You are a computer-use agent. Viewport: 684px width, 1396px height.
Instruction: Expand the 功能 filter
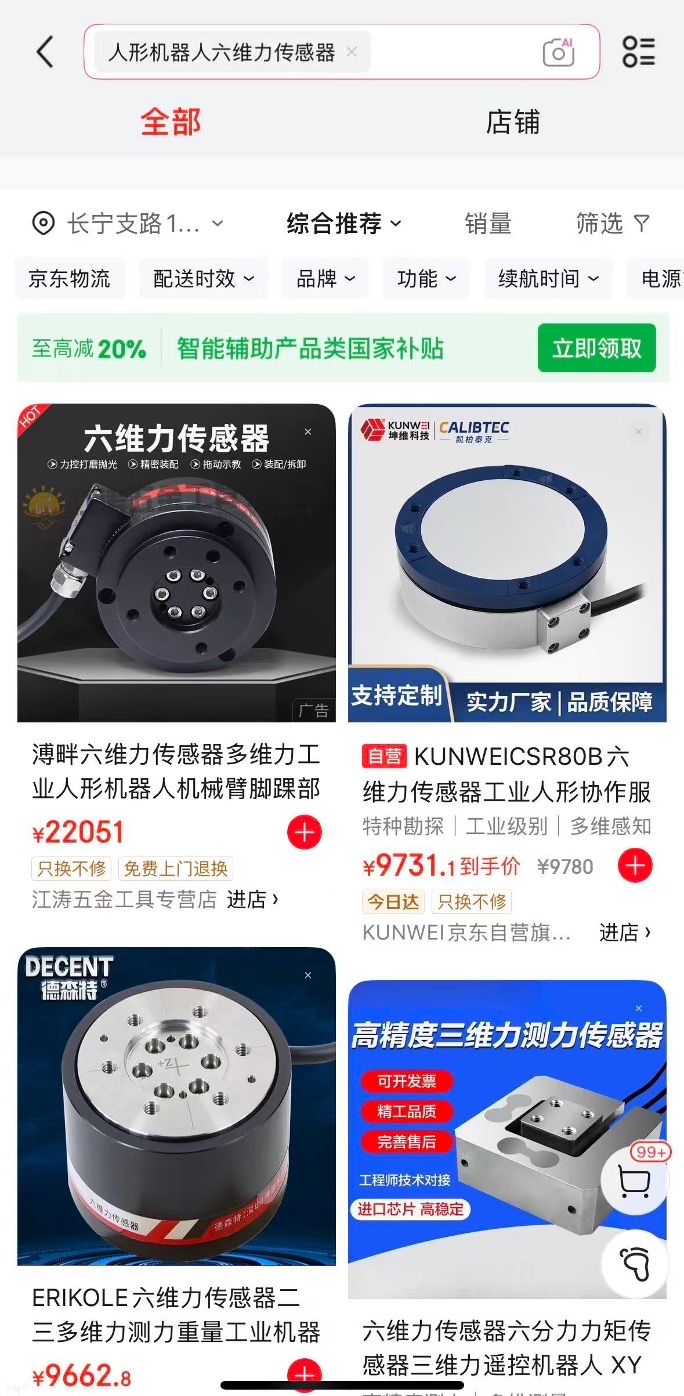pyautogui.click(x=426, y=279)
